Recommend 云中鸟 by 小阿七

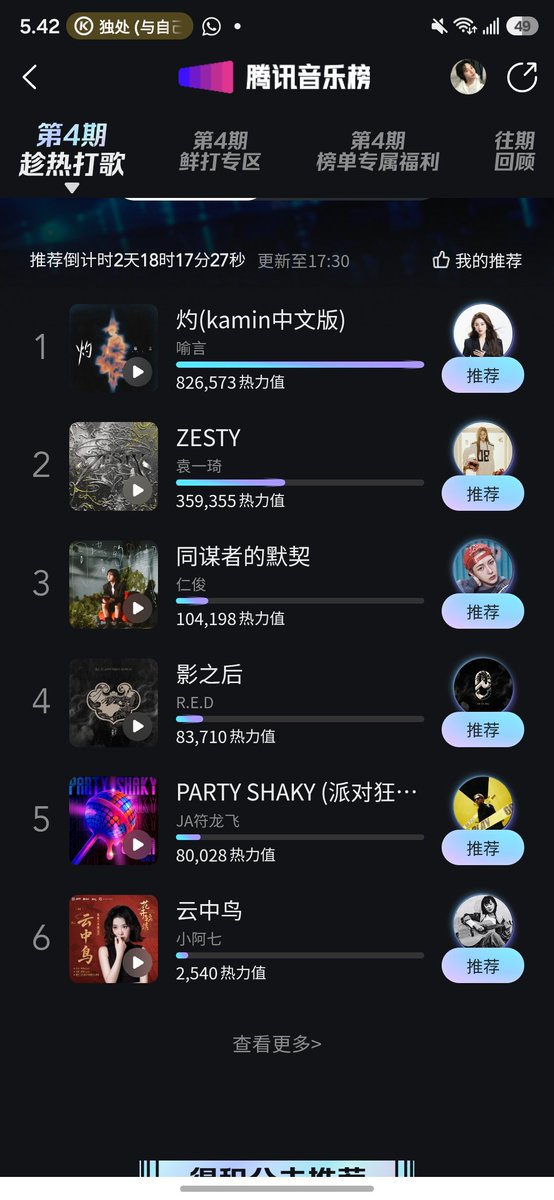(x=483, y=966)
